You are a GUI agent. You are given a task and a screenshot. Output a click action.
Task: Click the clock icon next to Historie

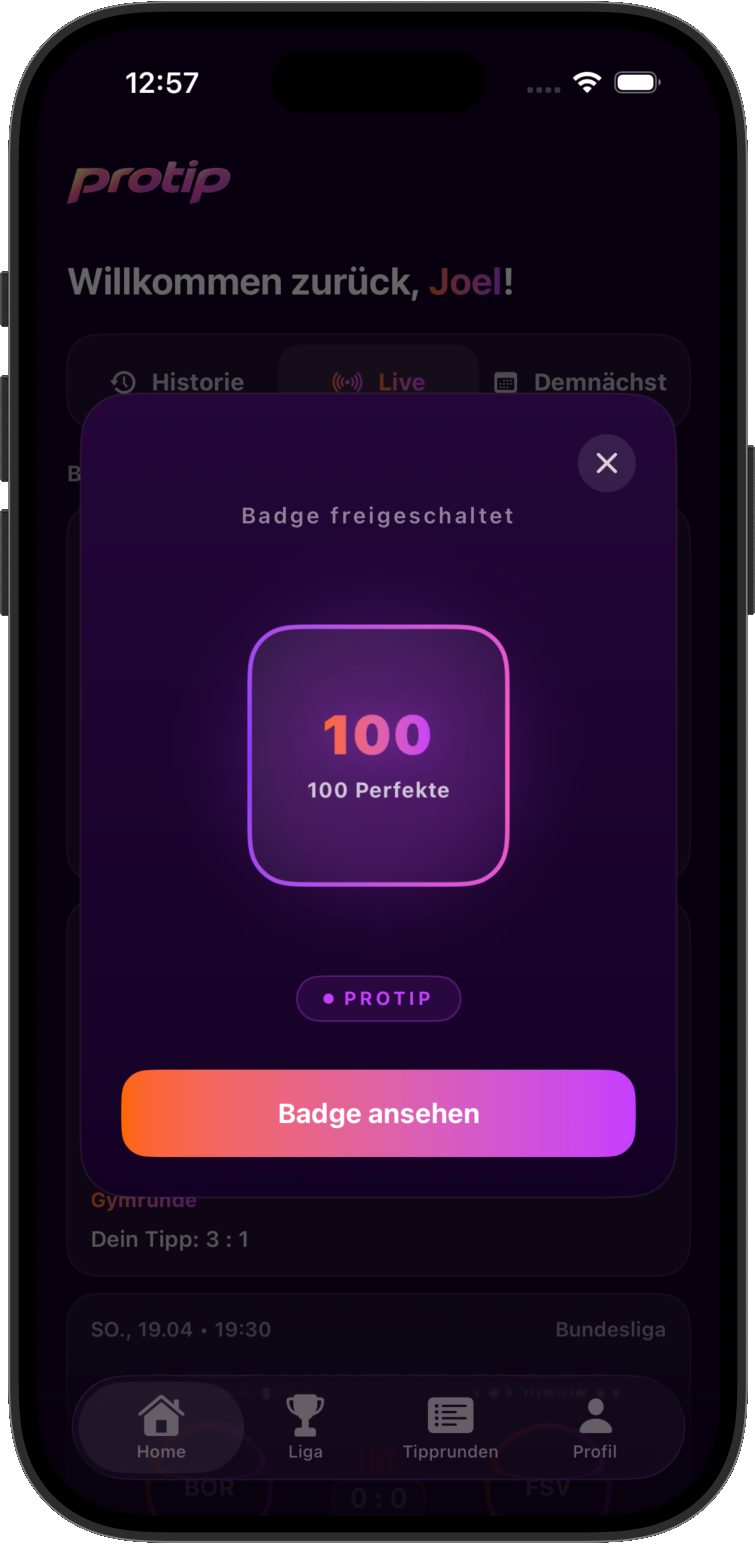pyautogui.click(x=122, y=382)
